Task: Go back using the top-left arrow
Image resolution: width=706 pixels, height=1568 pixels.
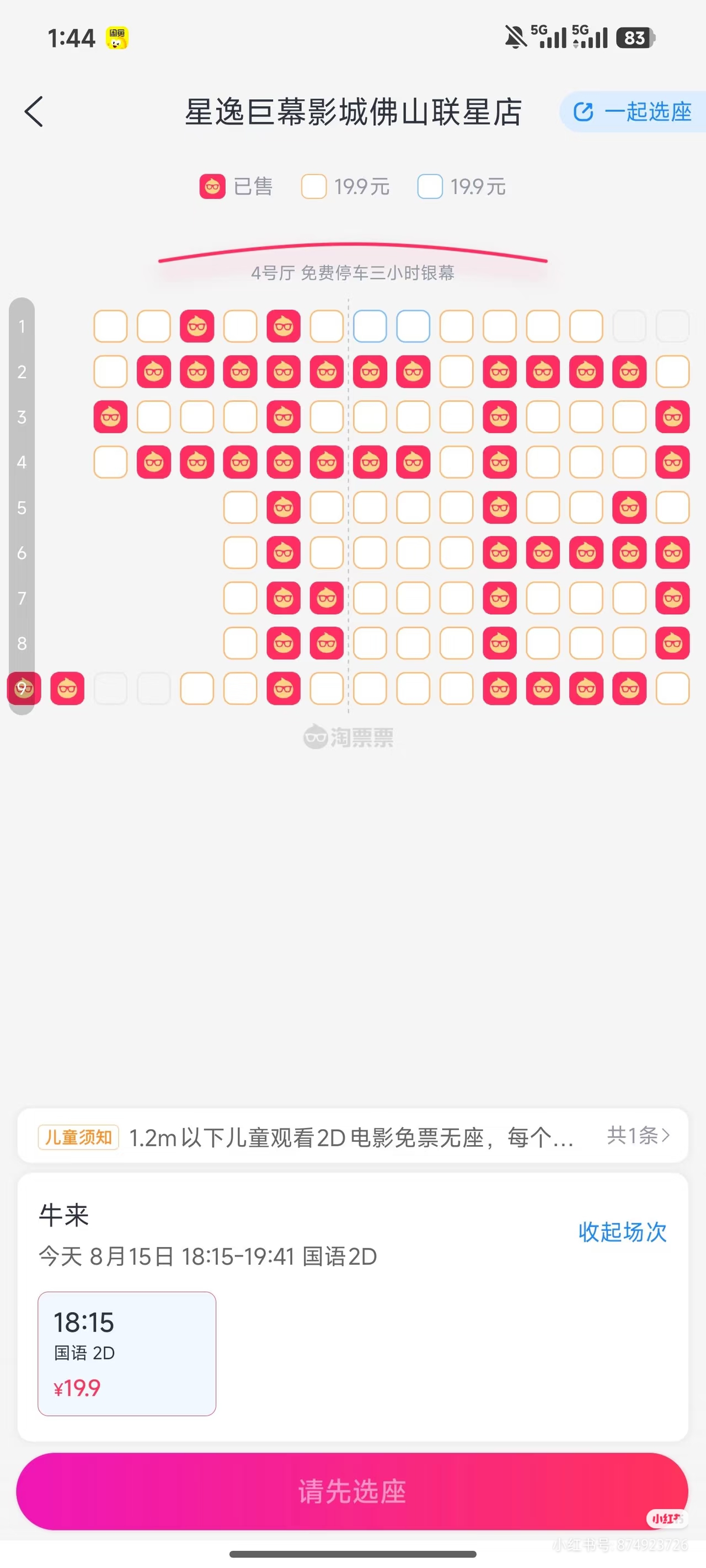Action: (x=34, y=112)
